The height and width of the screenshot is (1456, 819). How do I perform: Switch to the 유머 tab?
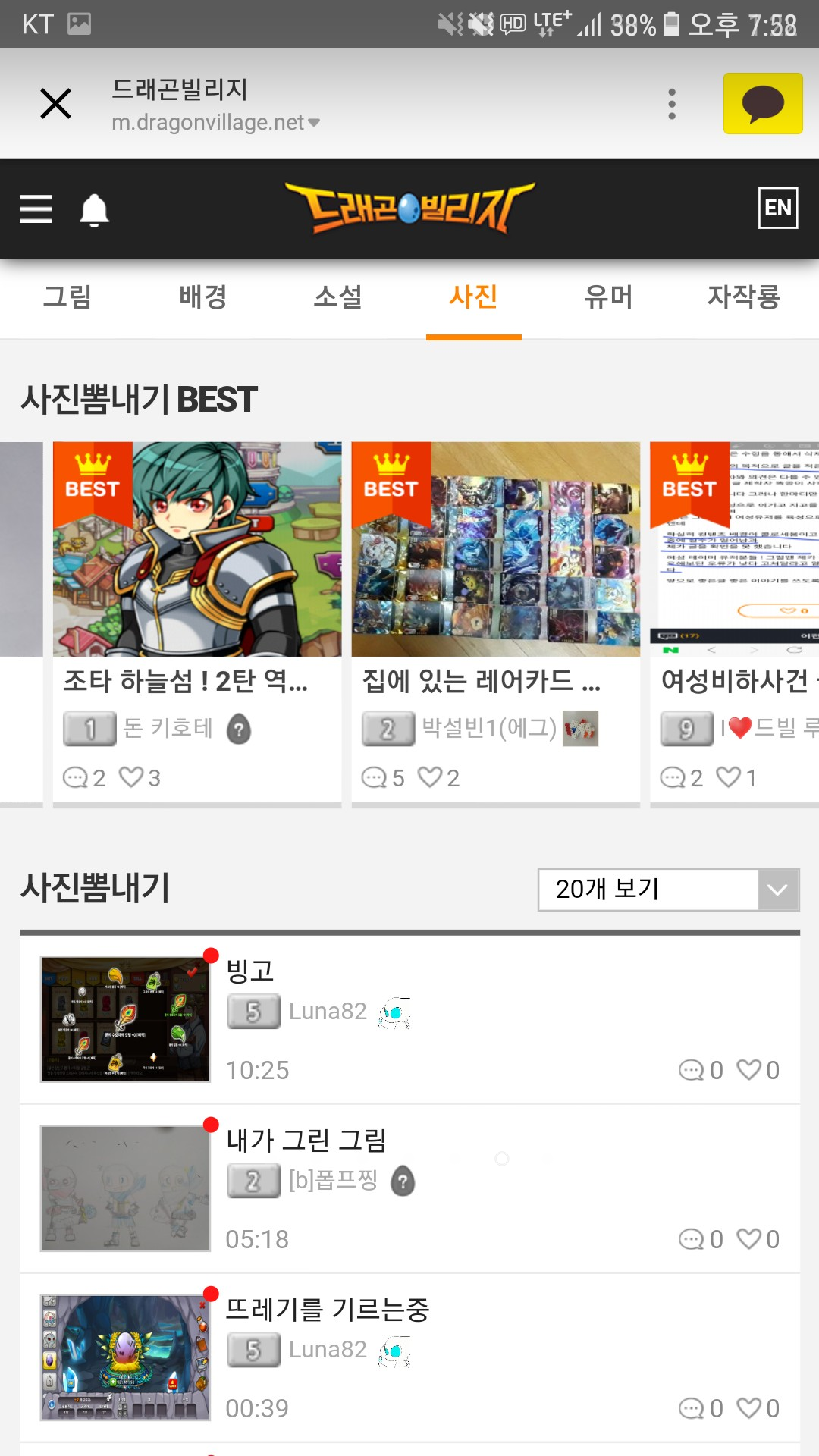click(608, 297)
